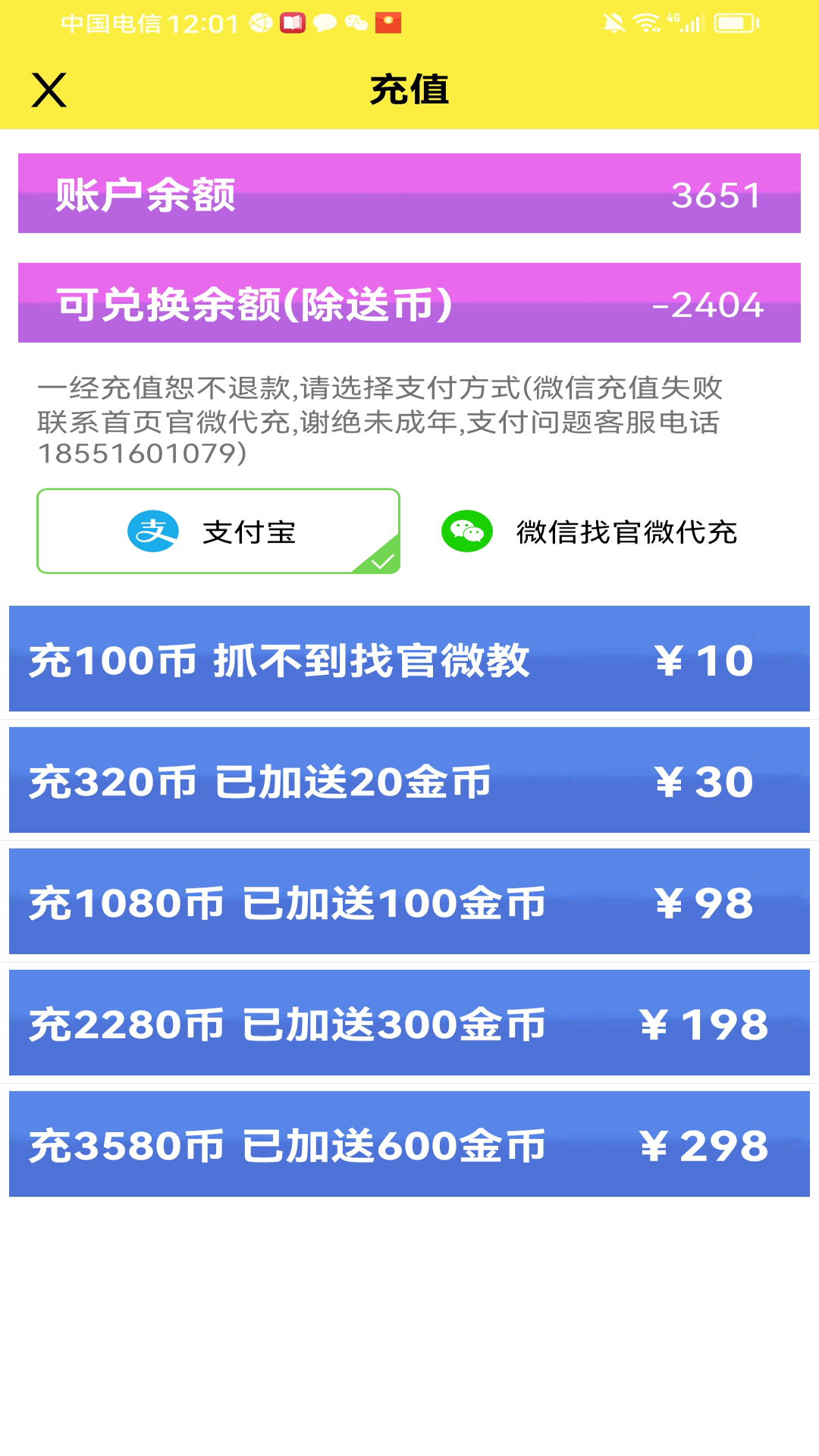The width and height of the screenshot is (819, 1456).
Task: Tap the red book notification icon
Action: pyautogui.click(x=291, y=22)
